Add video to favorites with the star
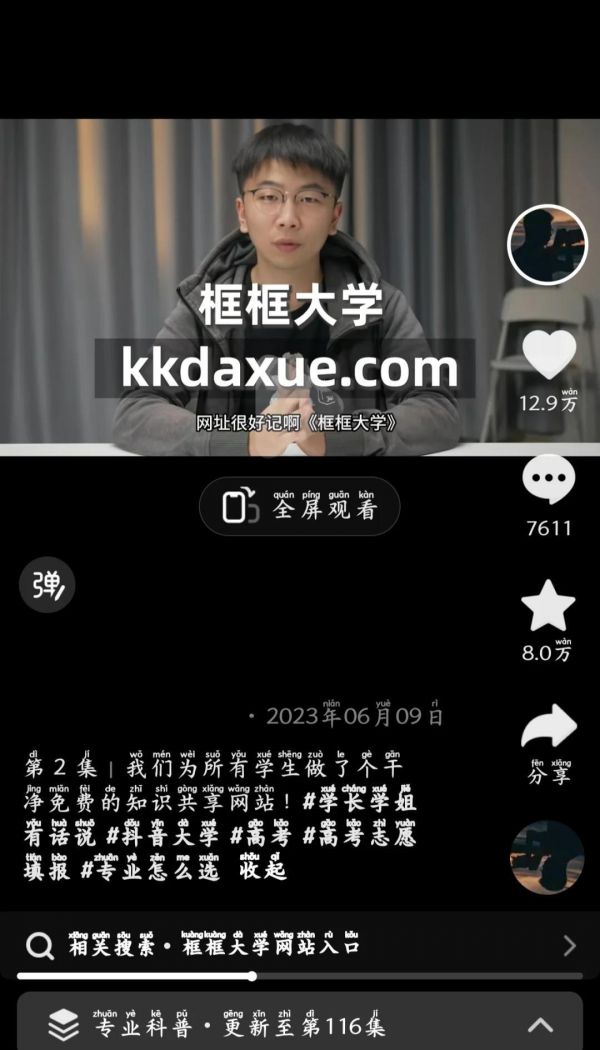Screen dimensions: 600x1050 pyautogui.click(x=548, y=606)
